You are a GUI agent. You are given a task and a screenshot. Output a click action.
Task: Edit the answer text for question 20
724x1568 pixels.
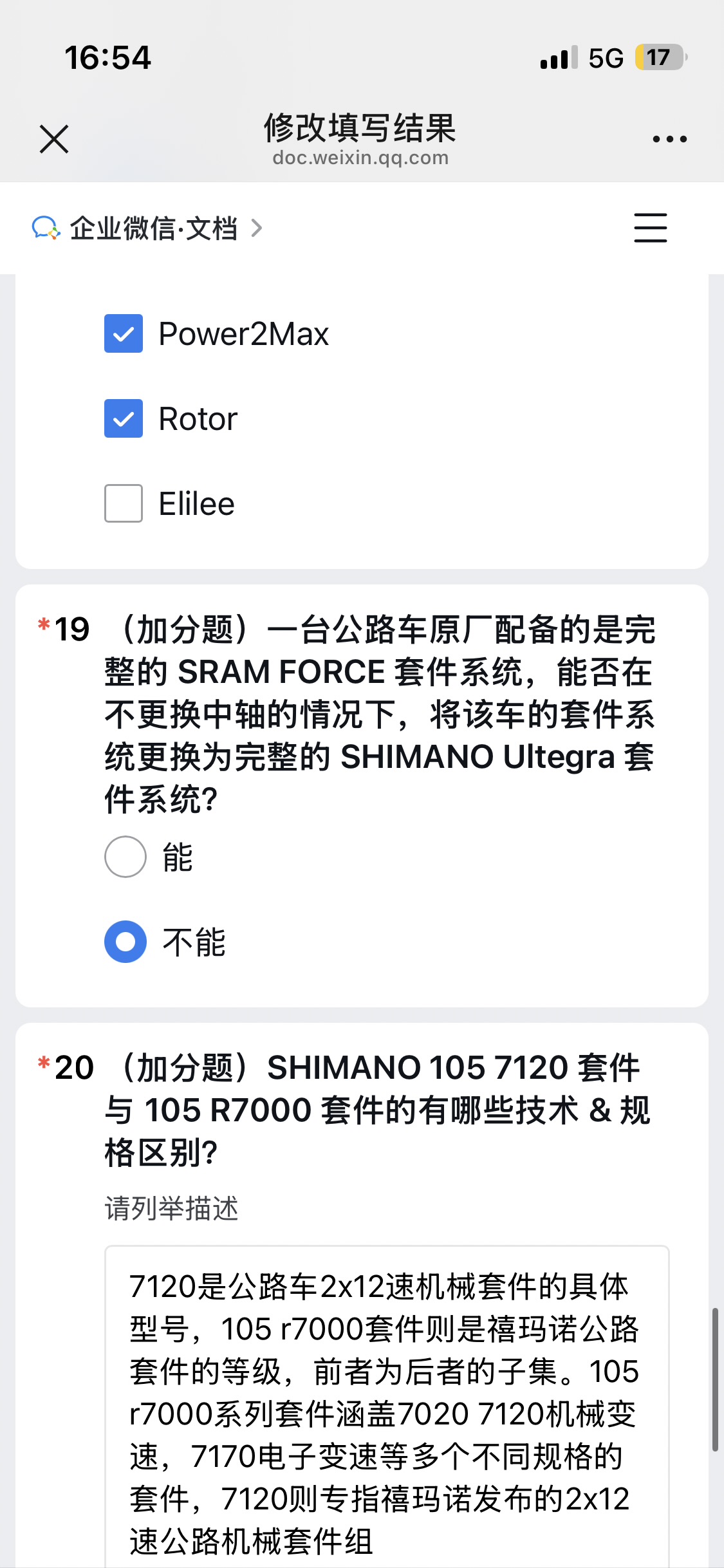click(x=386, y=1410)
